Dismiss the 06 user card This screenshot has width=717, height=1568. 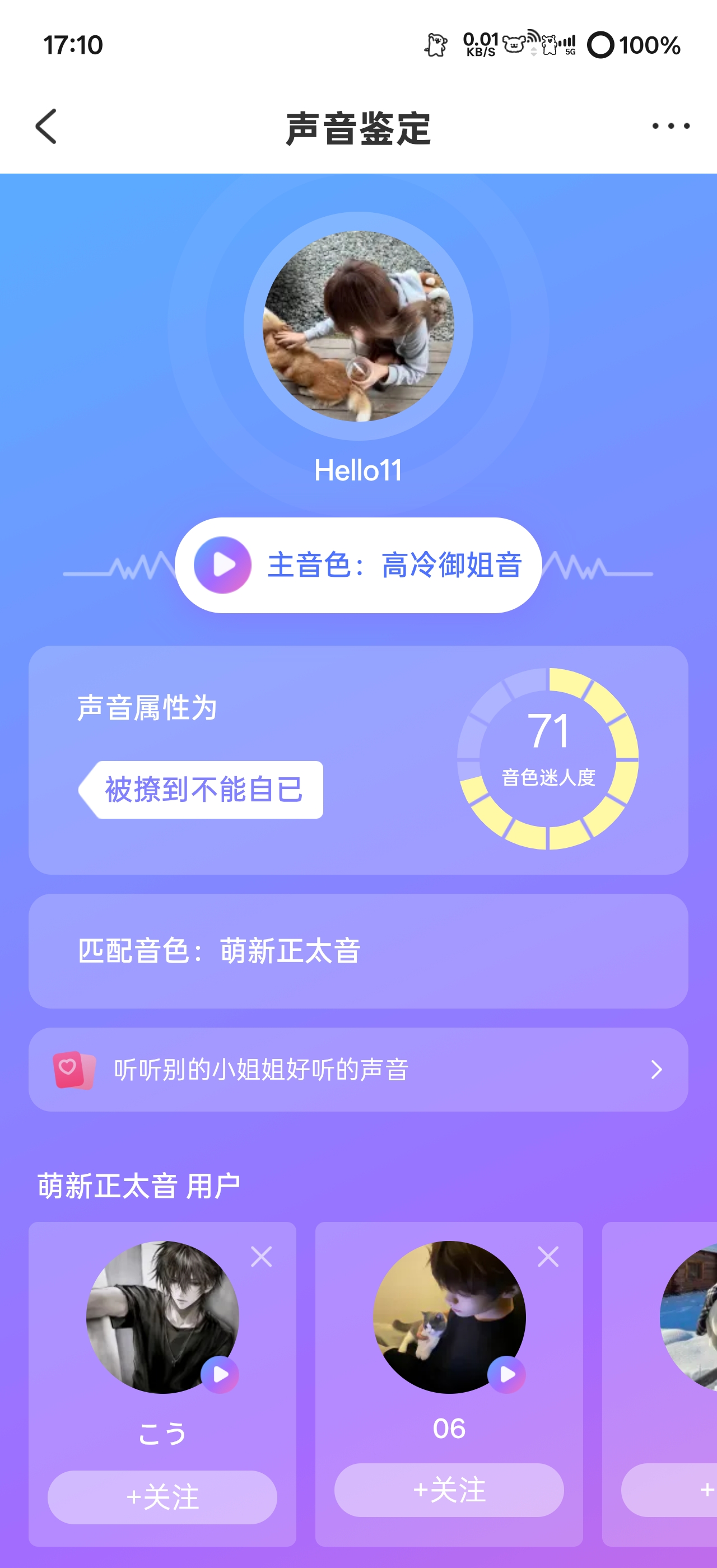[548, 1256]
